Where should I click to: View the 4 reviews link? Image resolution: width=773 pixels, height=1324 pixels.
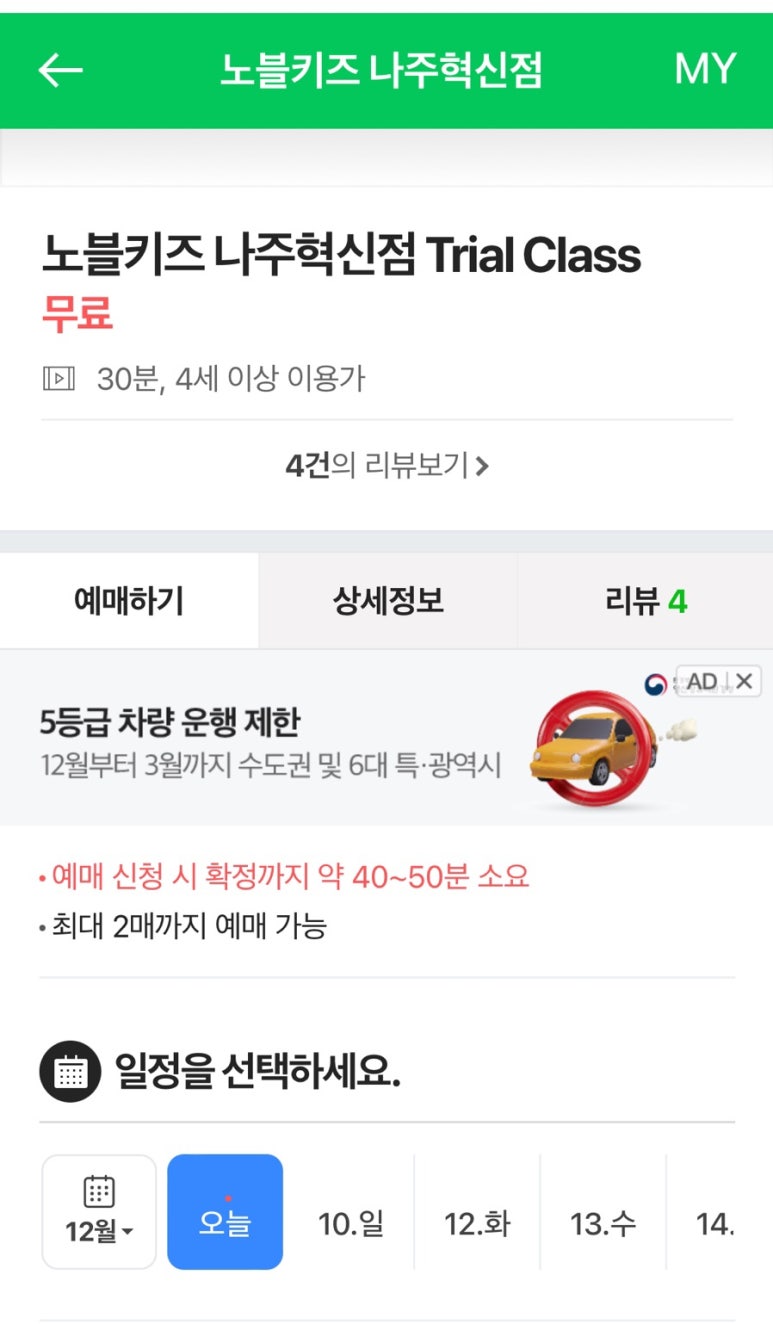coord(386,465)
